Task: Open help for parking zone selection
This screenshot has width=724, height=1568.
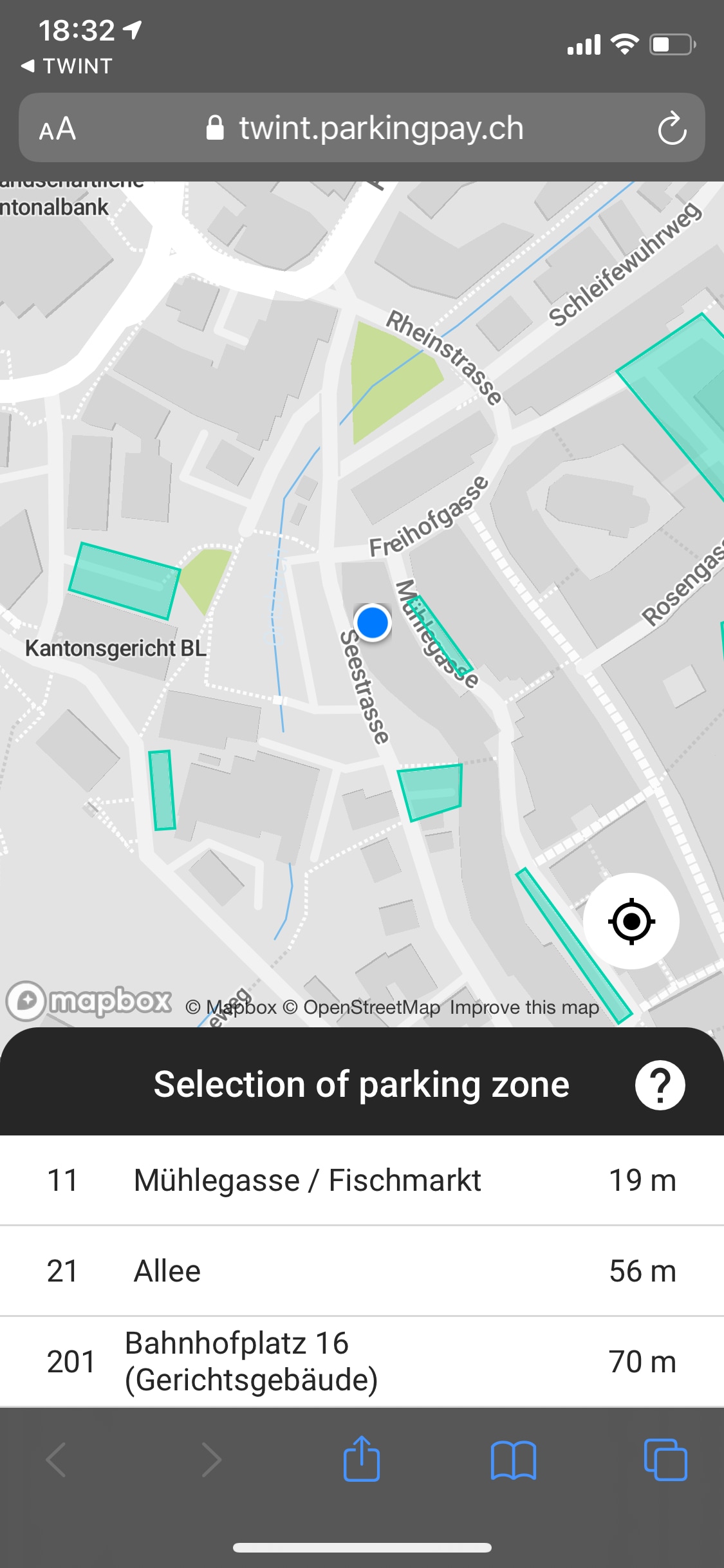Action: (x=660, y=1085)
